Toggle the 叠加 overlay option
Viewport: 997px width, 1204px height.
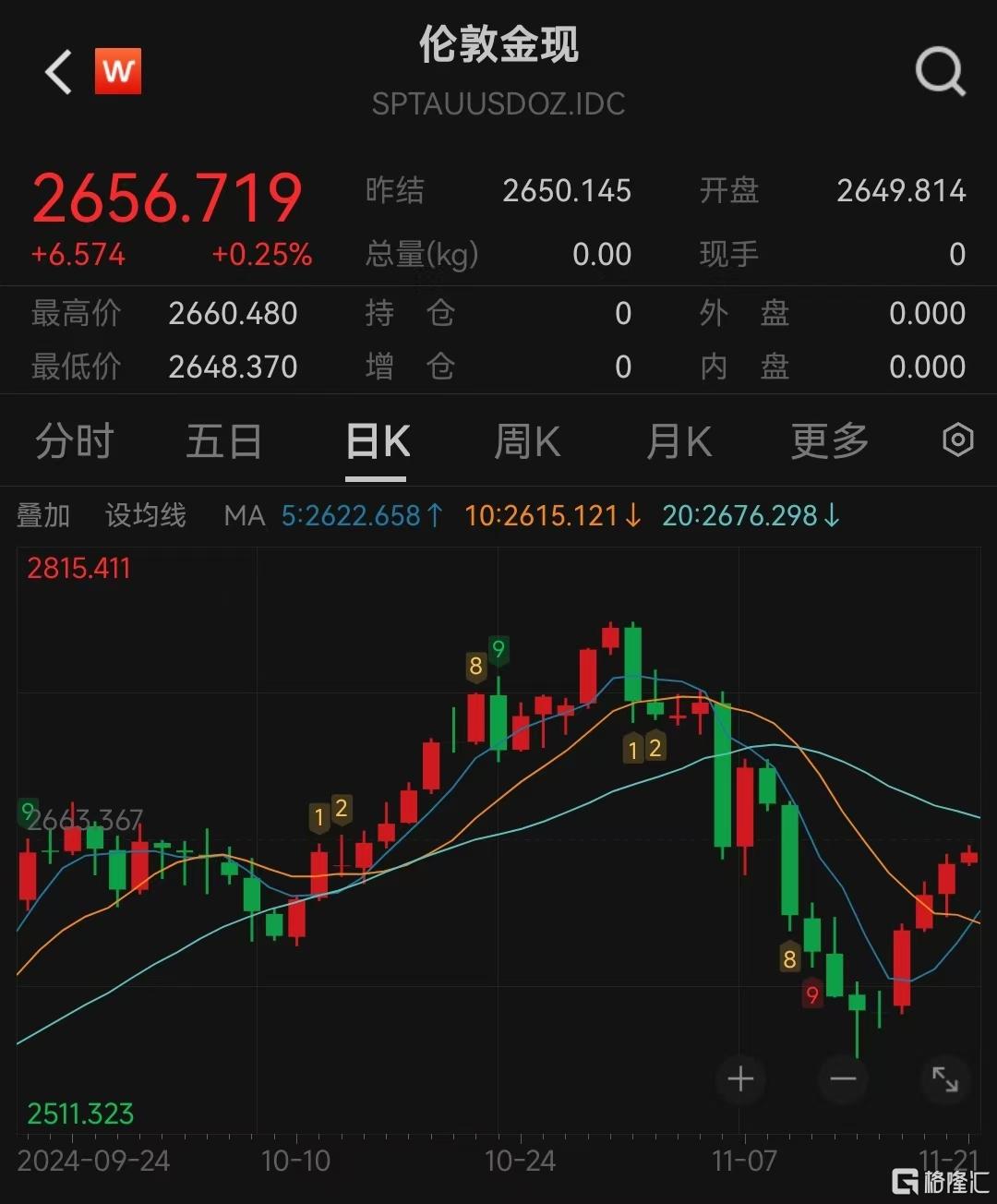click(41, 515)
